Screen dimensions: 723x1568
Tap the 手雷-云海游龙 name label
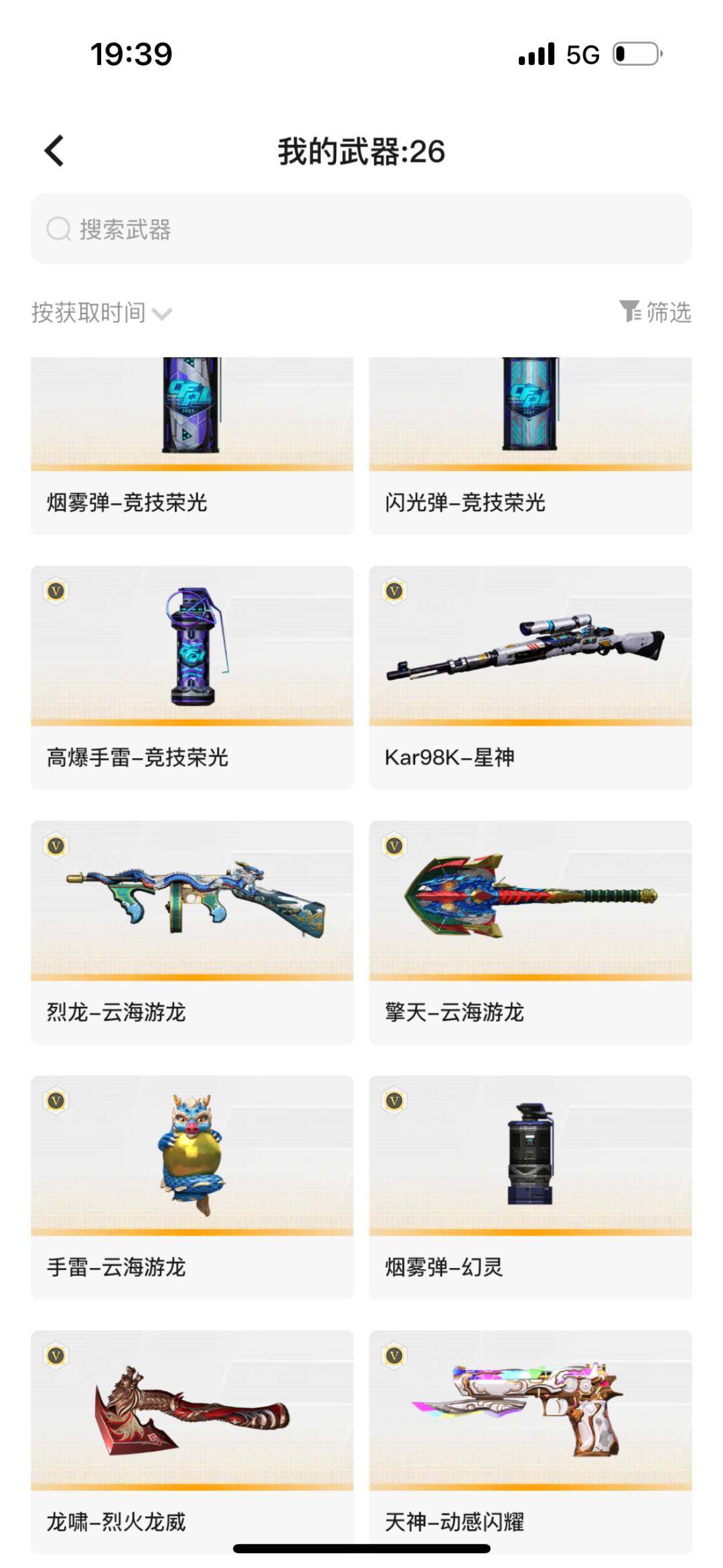coord(114,1267)
